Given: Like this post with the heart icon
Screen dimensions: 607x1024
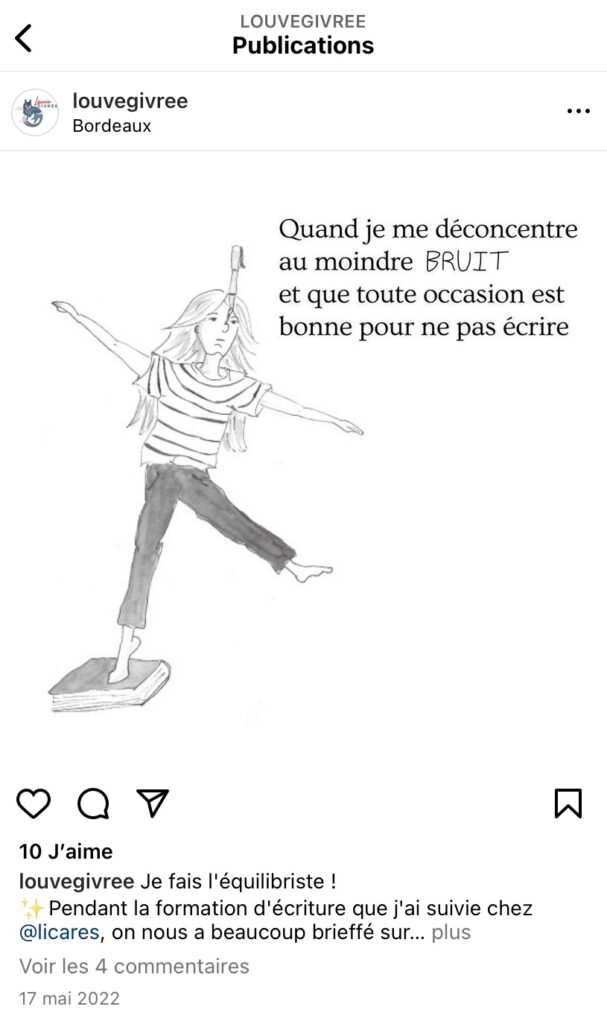Looking at the screenshot, I should 34,802.
